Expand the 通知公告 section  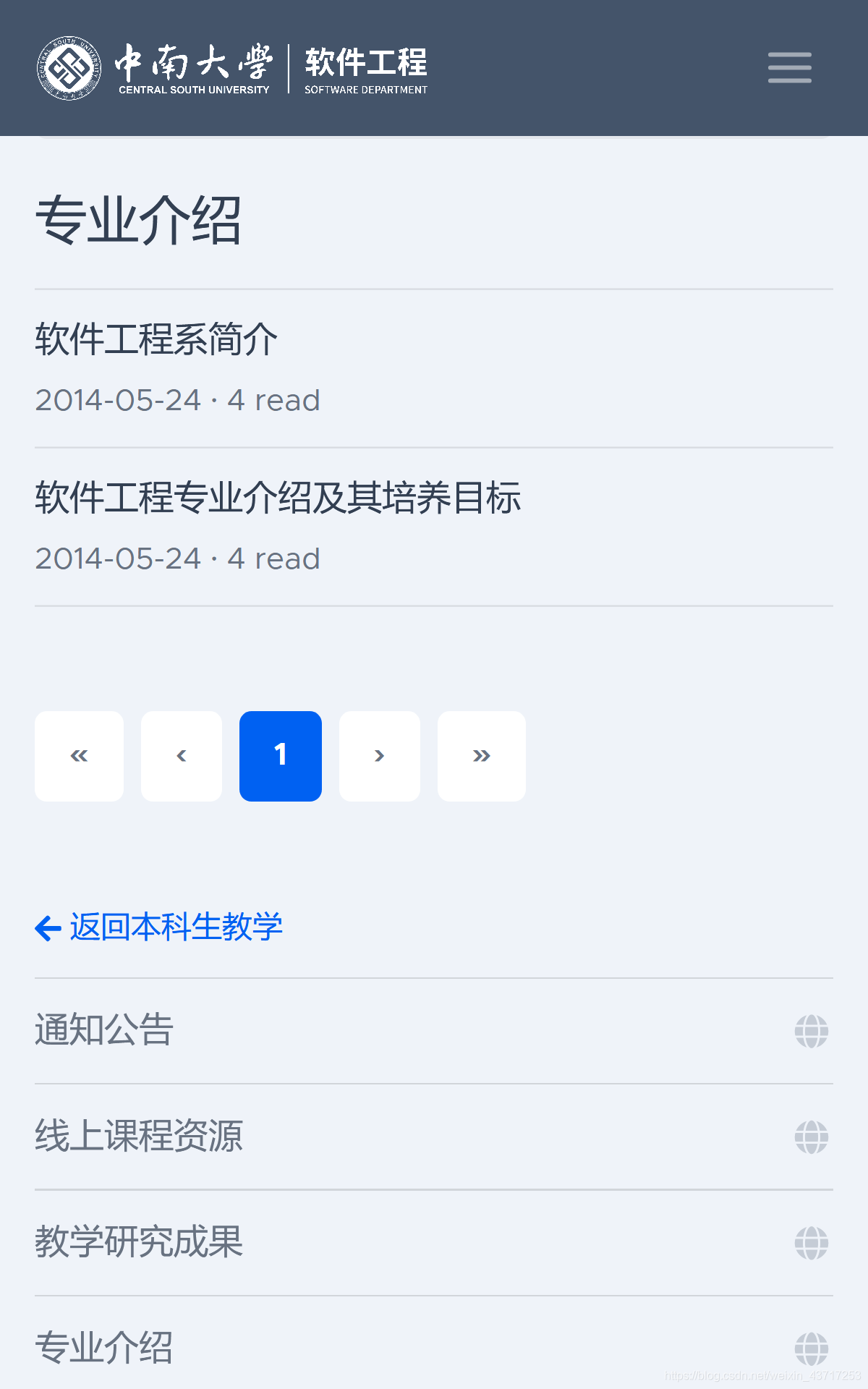(x=104, y=1030)
